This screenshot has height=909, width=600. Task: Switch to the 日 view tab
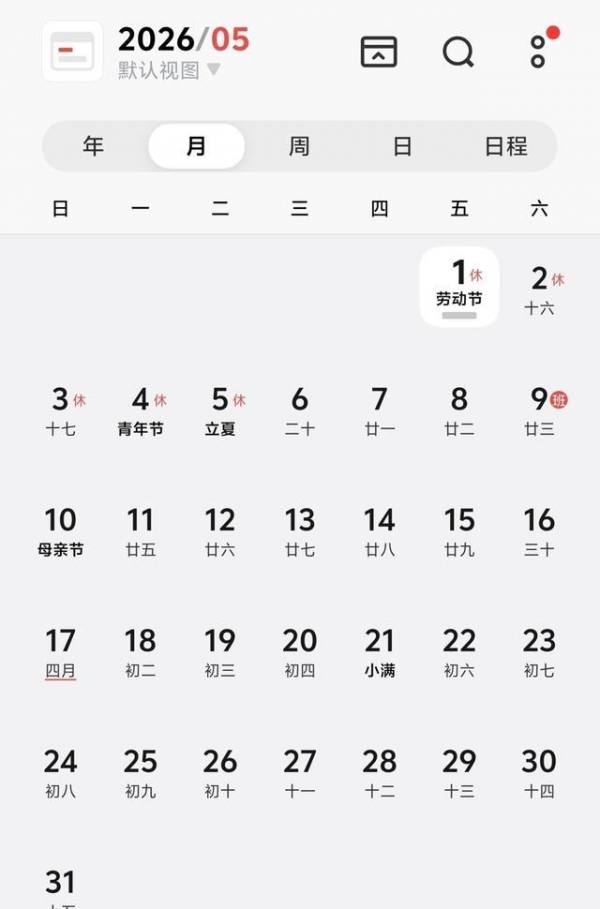(x=402, y=146)
